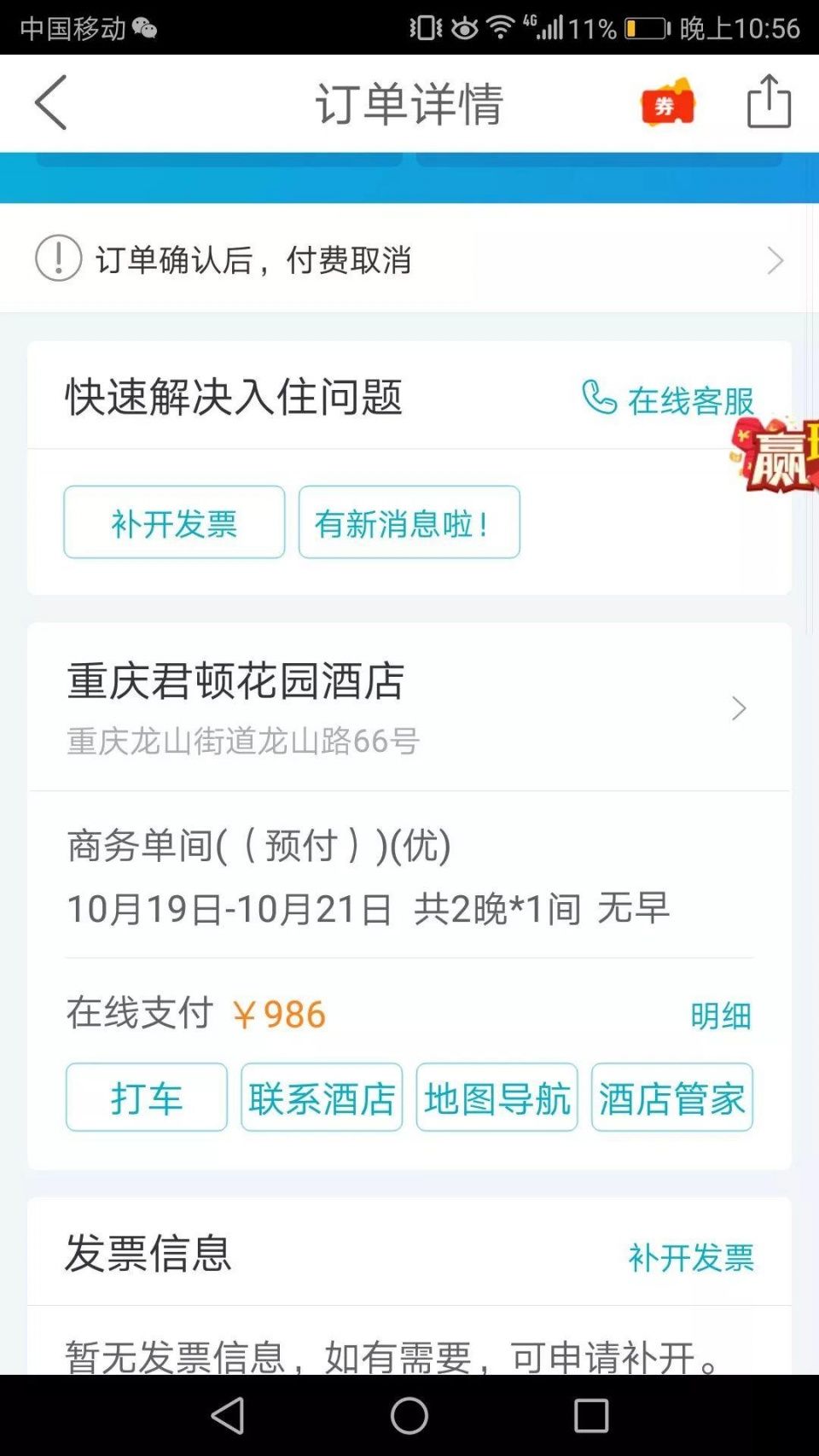
Task: Contact 在线客服 online support
Action: [x=669, y=399]
